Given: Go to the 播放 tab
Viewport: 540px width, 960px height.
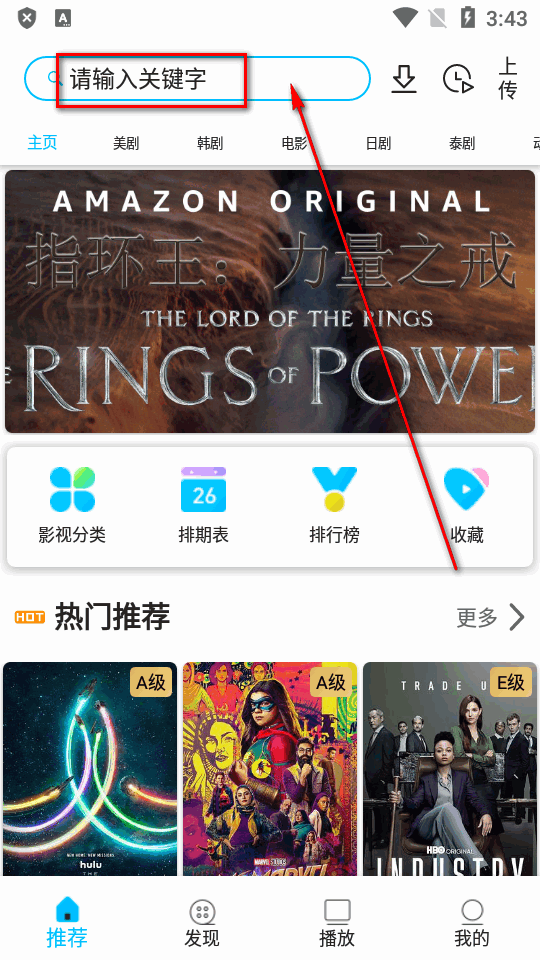Looking at the screenshot, I should click(x=337, y=923).
